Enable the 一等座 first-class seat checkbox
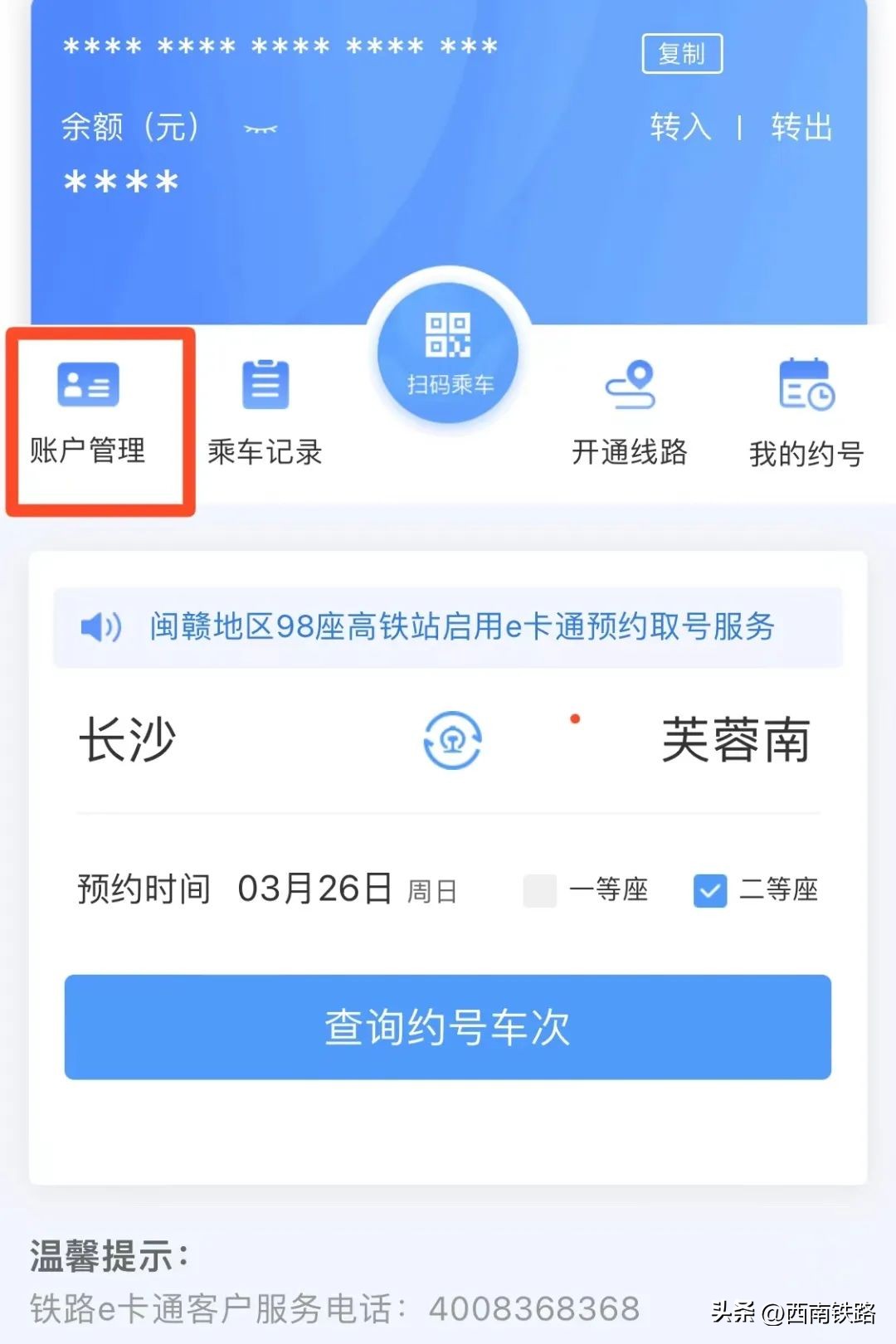 click(x=540, y=891)
